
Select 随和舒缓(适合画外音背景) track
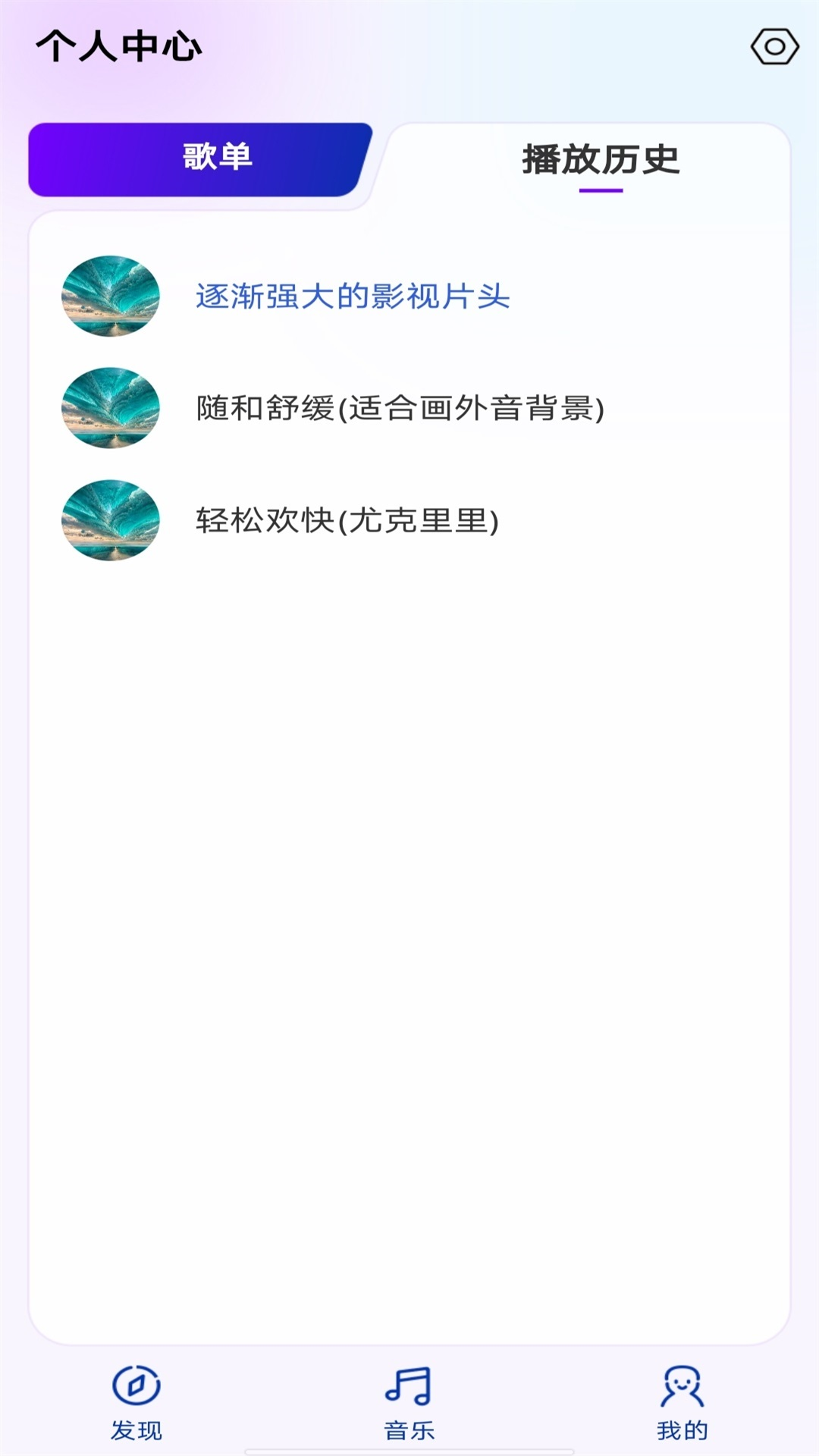400,408
